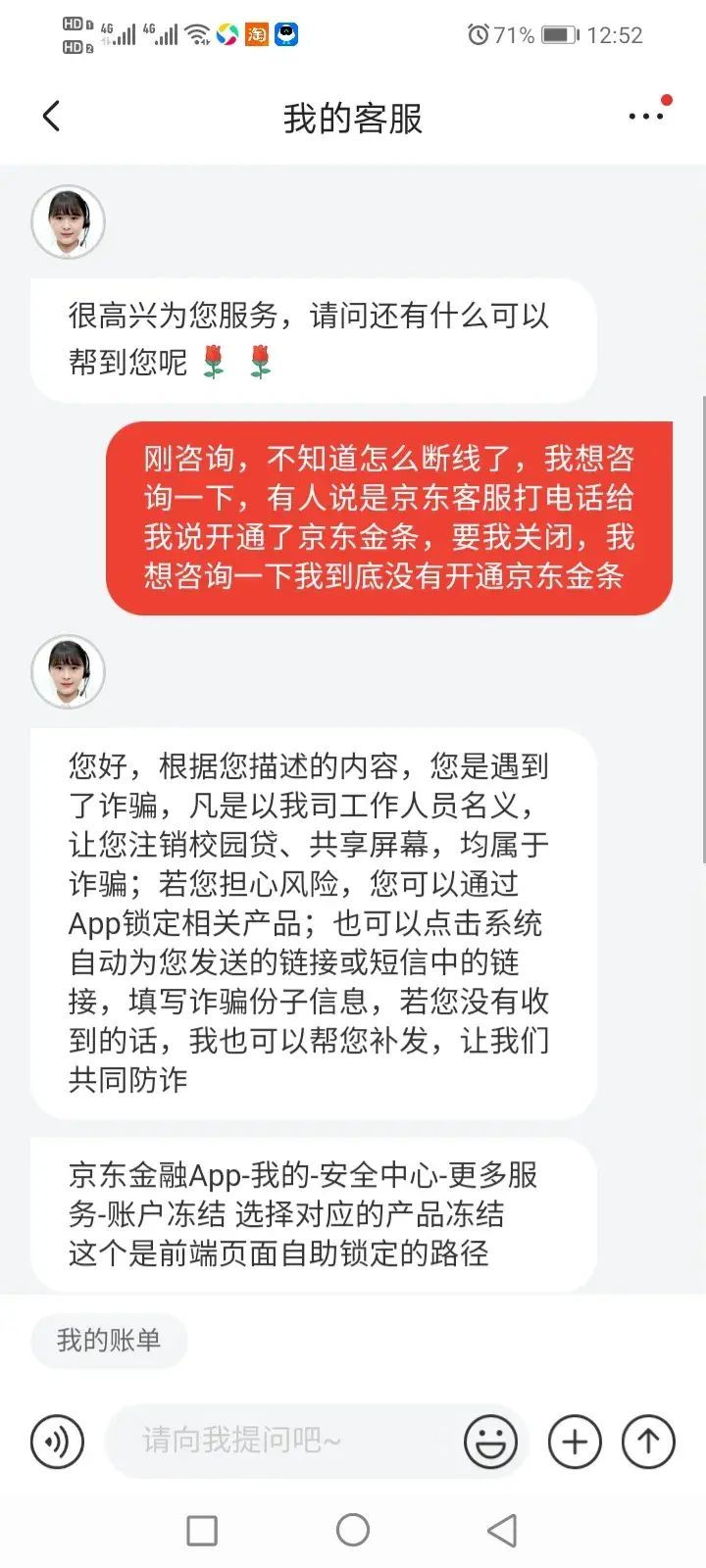Go to the system home screen
The width and height of the screenshot is (706, 1568).
(353, 1530)
